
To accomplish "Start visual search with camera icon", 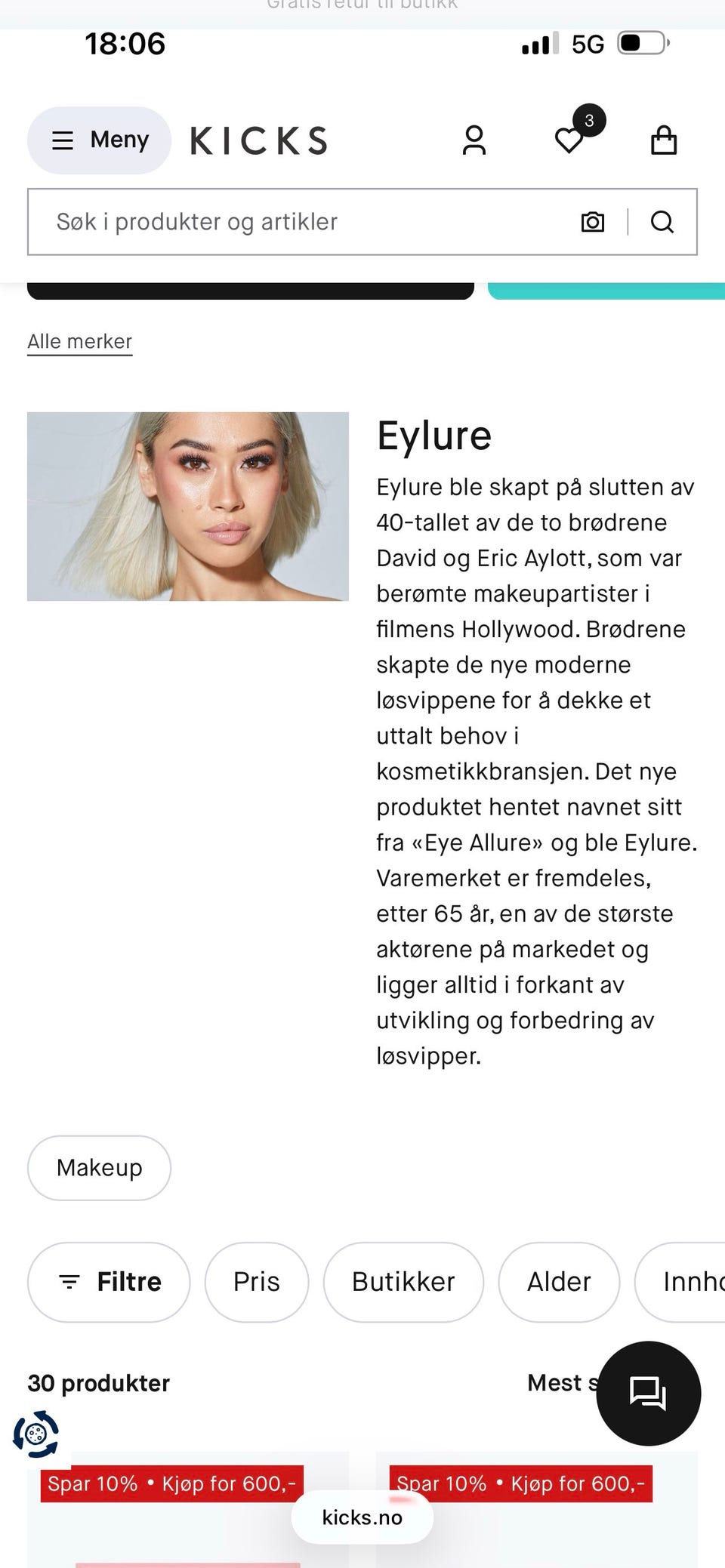I will 592,221.
